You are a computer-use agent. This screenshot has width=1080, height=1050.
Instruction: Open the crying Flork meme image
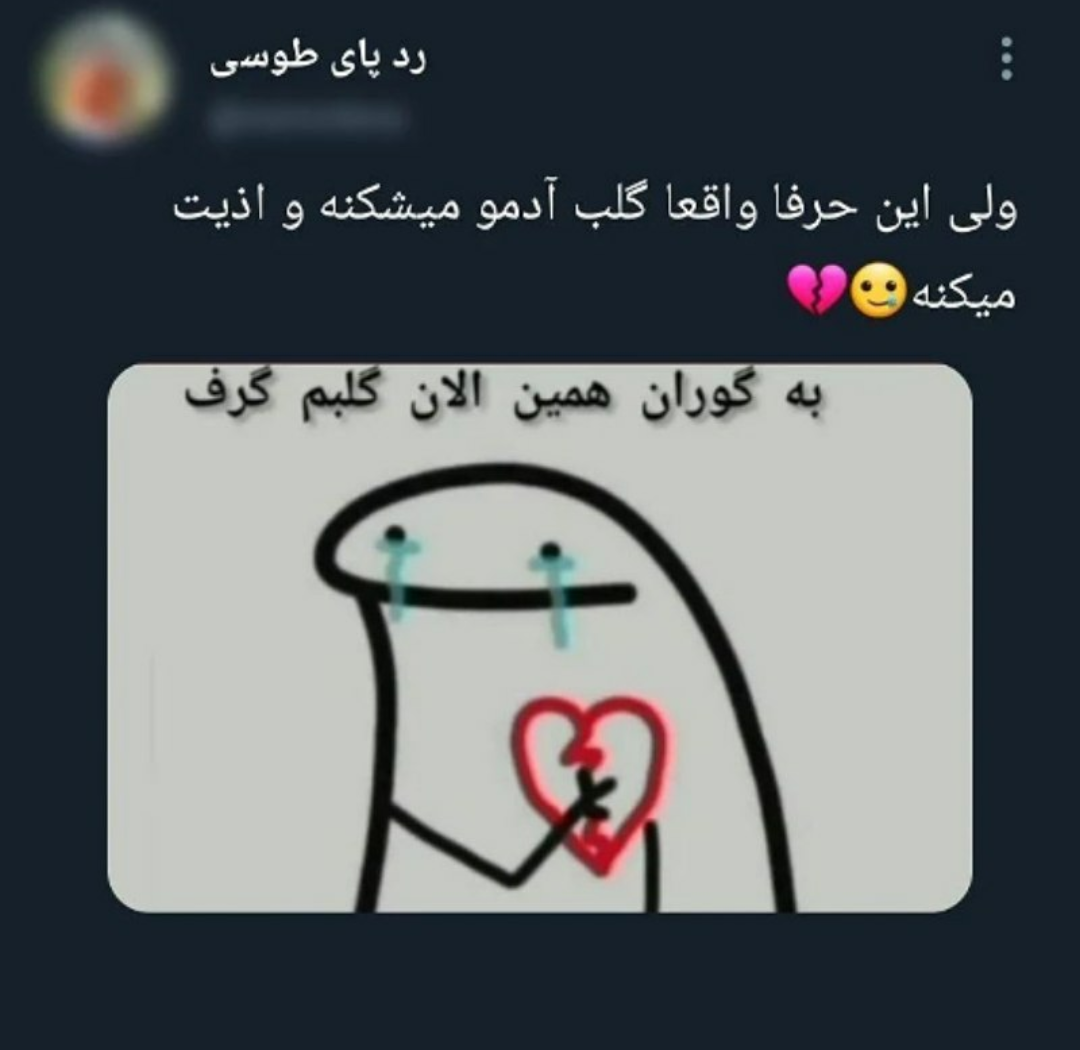pyautogui.click(x=540, y=638)
